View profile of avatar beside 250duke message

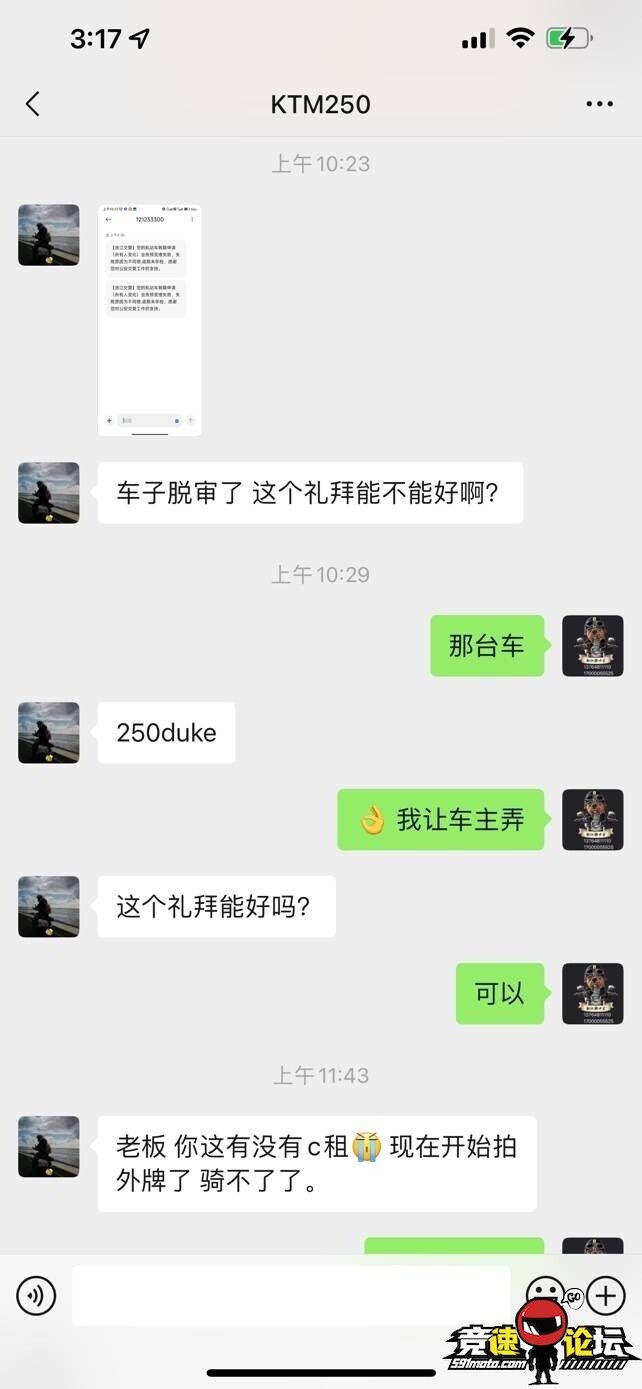(x=48, y=733)
